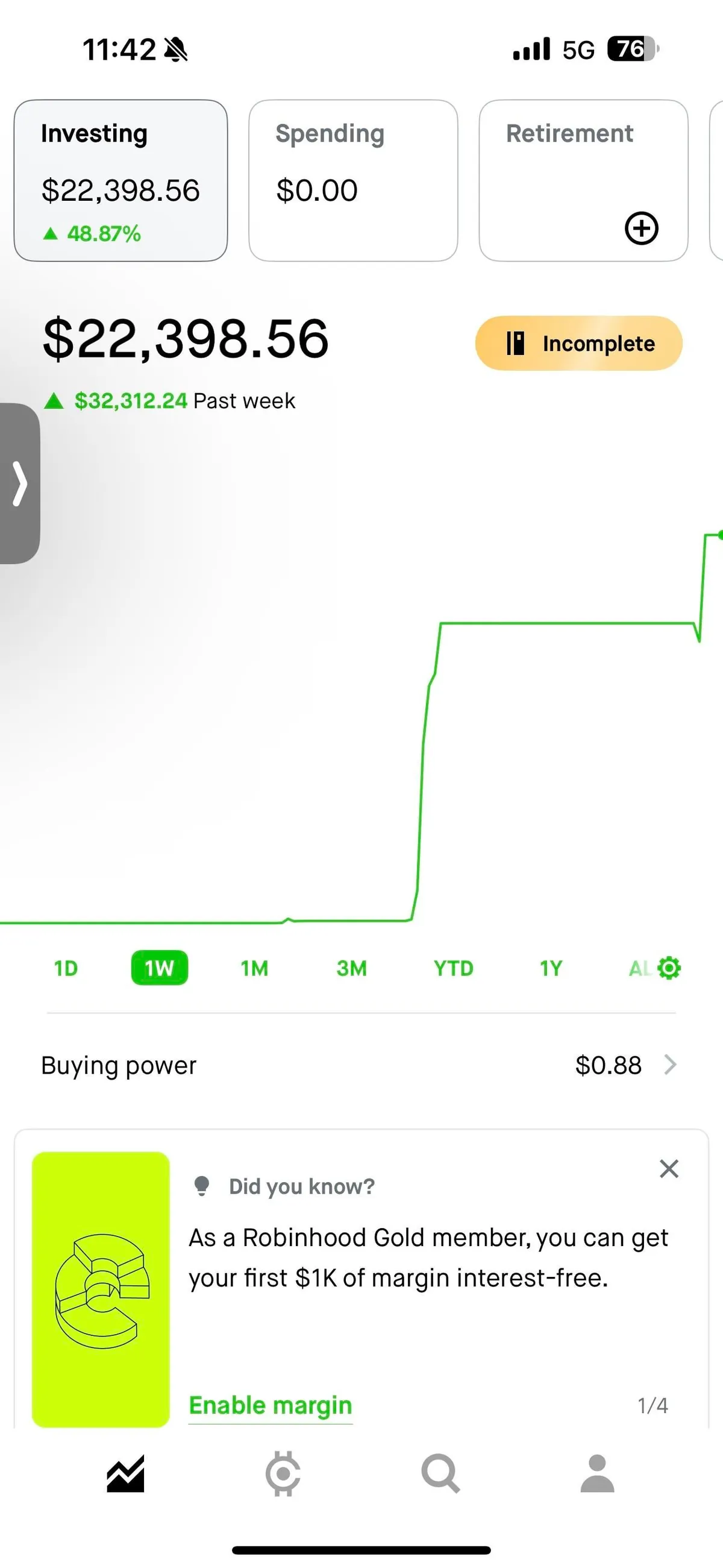Viewport: 723px width, 1568px height.
Task: View the 1/4 card pager indicator
Action: point(653,1405)
